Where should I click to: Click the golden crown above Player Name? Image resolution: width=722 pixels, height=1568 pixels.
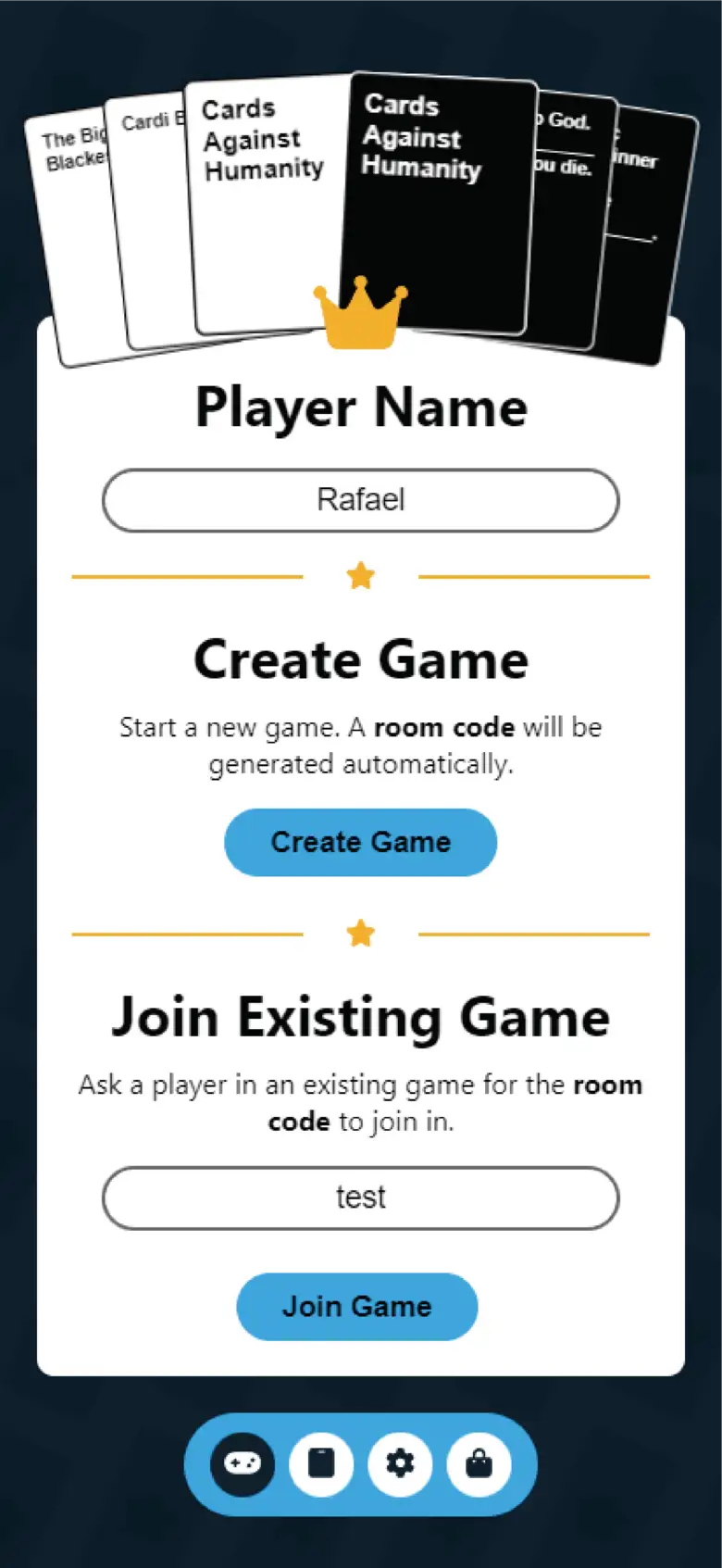click(361, 315)
